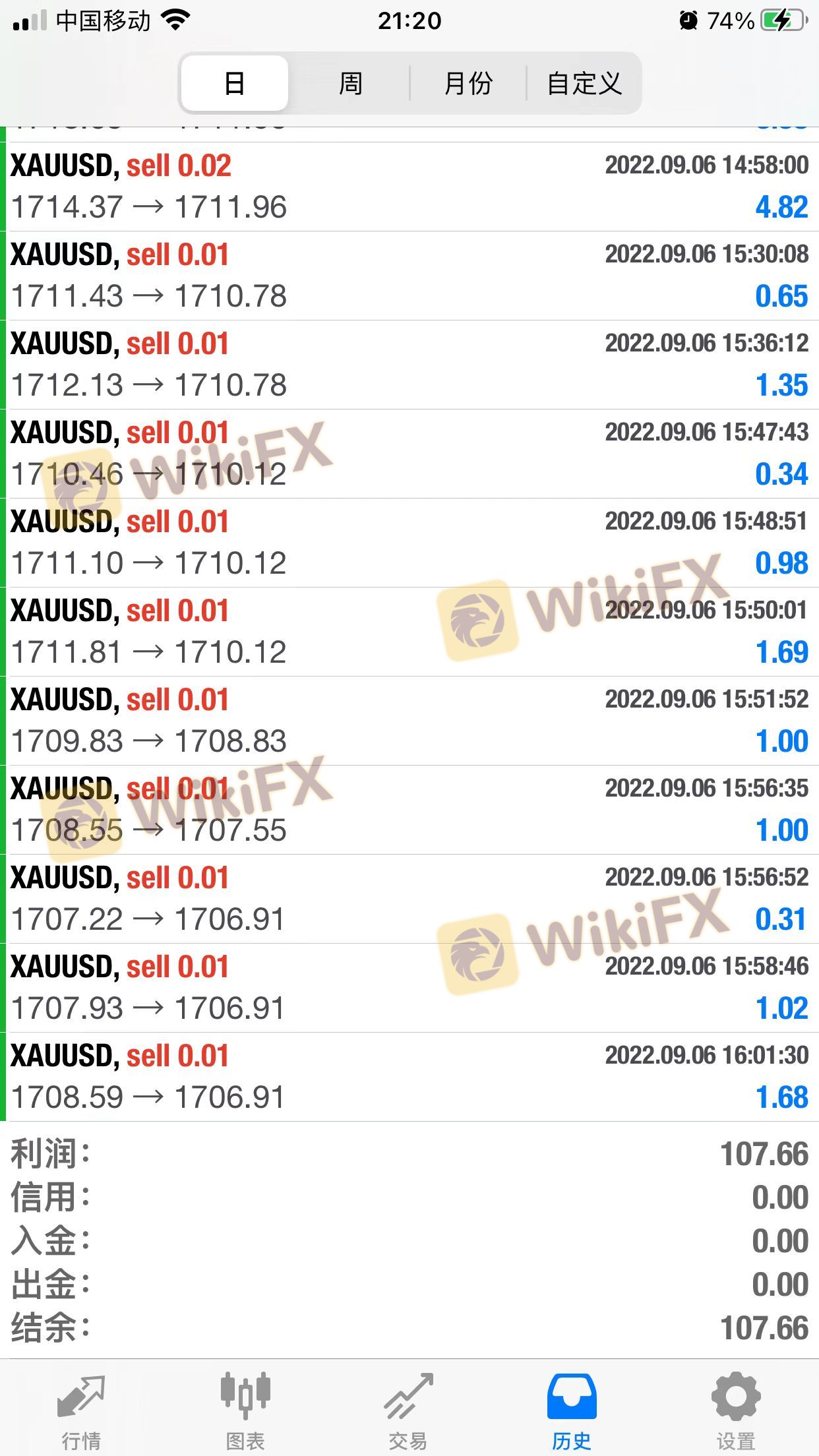Open the trade with profit 1.69
This screenshot has width=819, height=1456.
409,632
